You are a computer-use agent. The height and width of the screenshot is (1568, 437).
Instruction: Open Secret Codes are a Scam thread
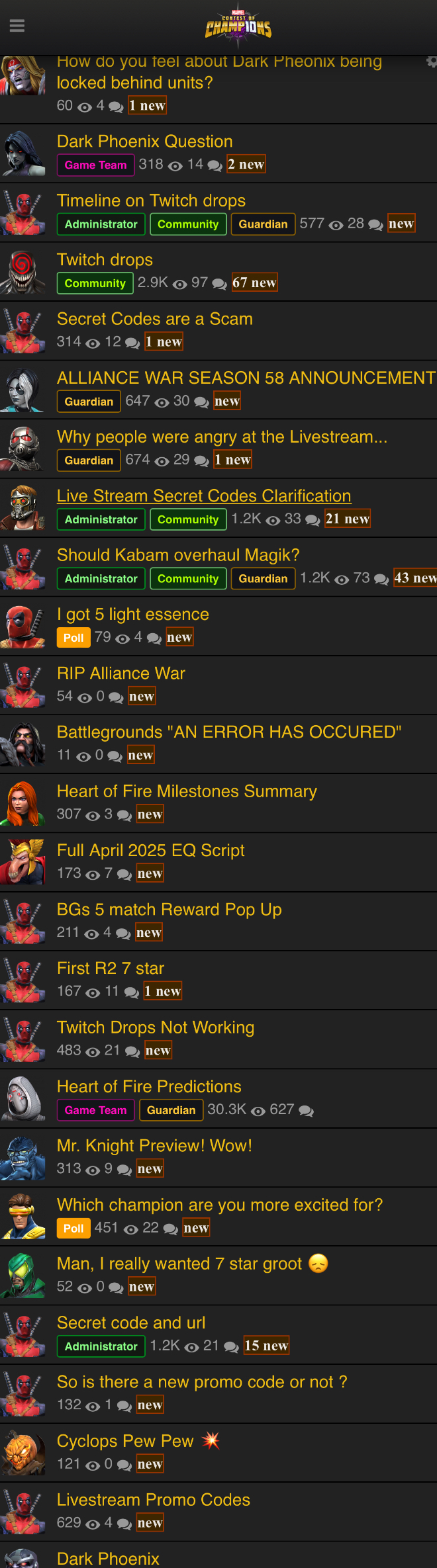[x=154, y=319]
